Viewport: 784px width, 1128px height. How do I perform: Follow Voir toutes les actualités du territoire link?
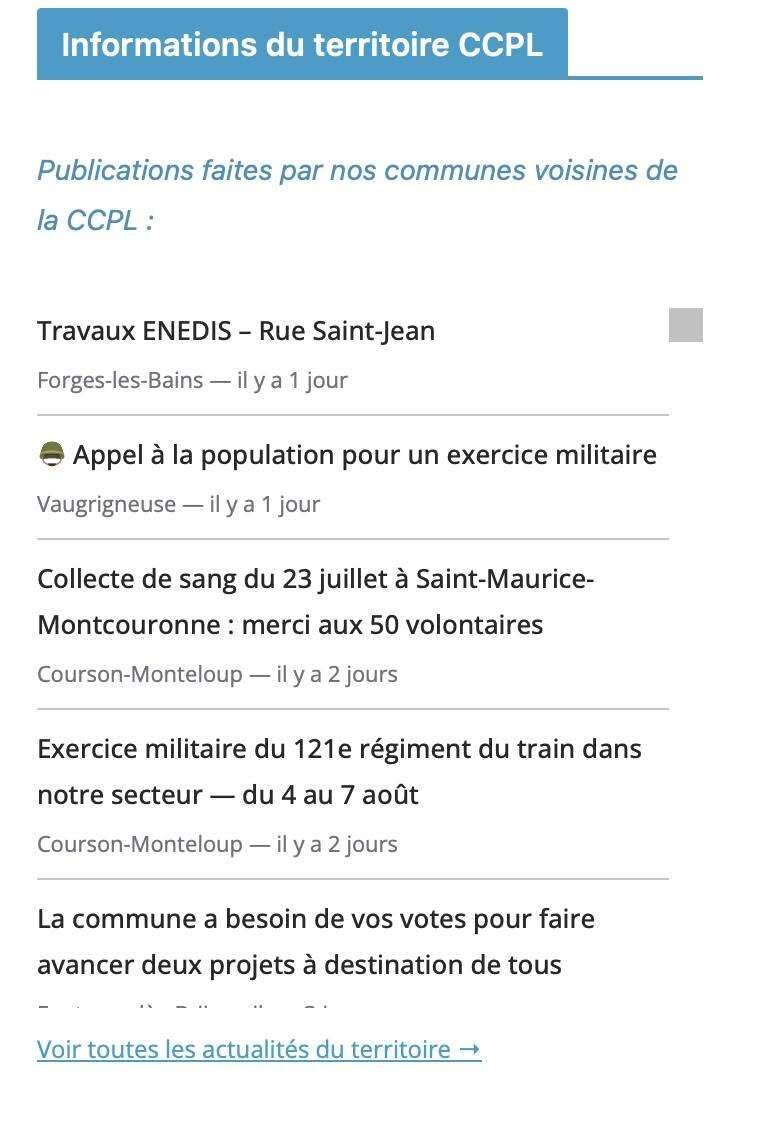pyautogui.click(x=259, y=1049)
